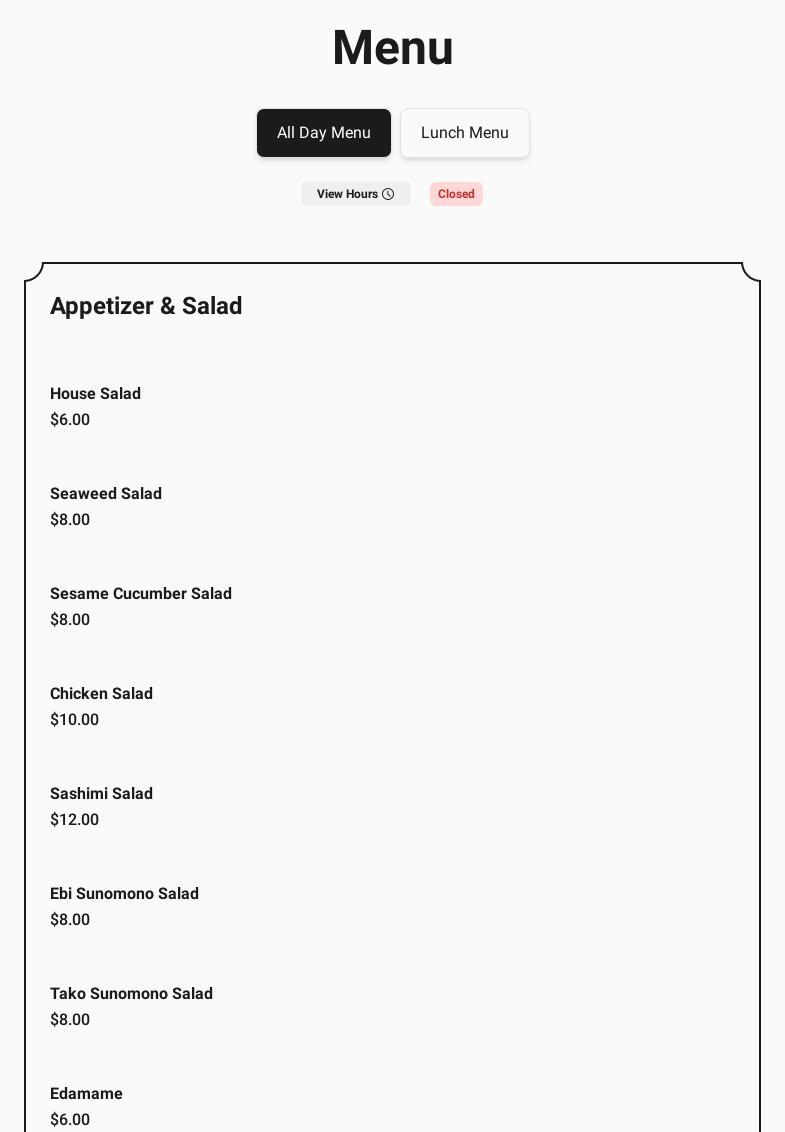Open View Hours to see opening times
This screenshot has width=785, height=1132.
click(x=355, y=194)
